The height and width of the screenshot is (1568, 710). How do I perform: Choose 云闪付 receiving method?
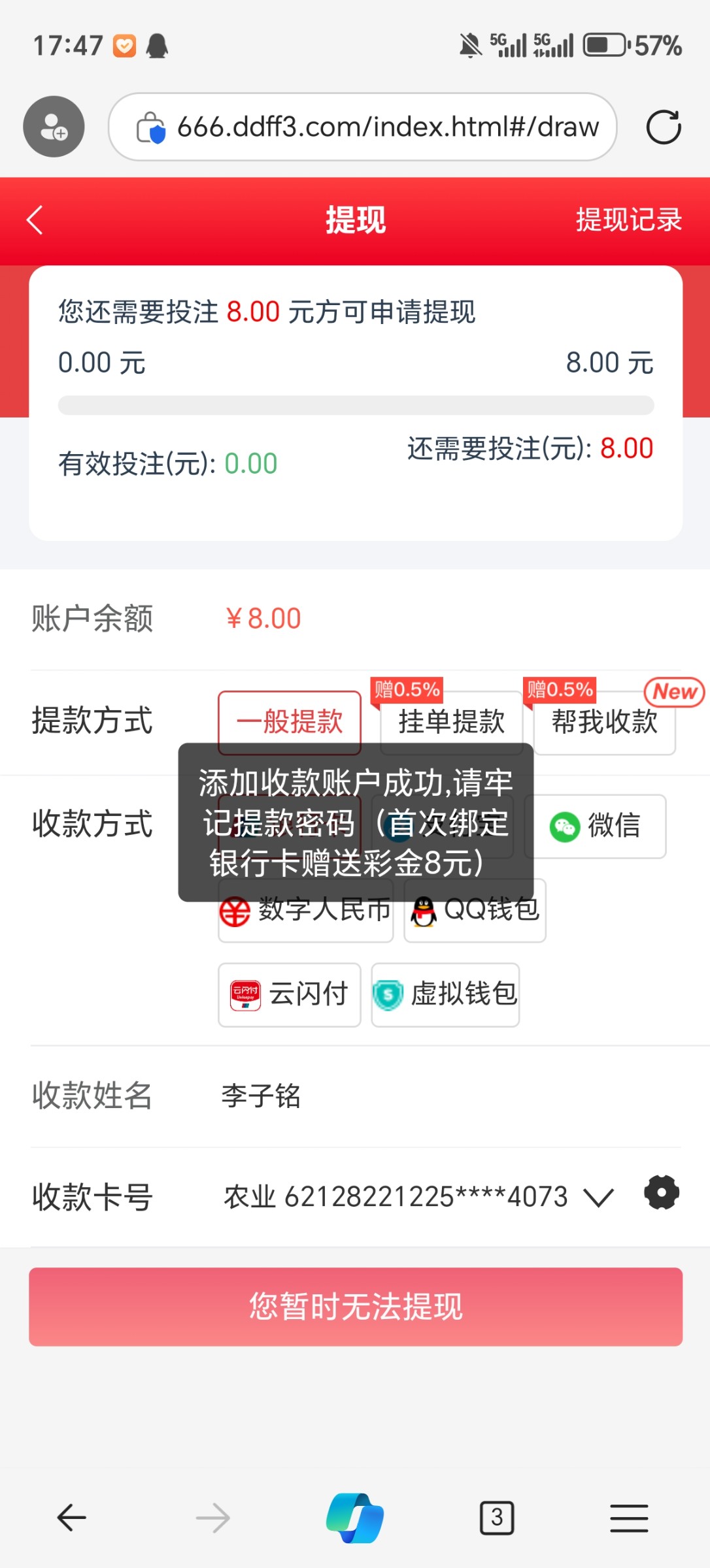(290, 994)
